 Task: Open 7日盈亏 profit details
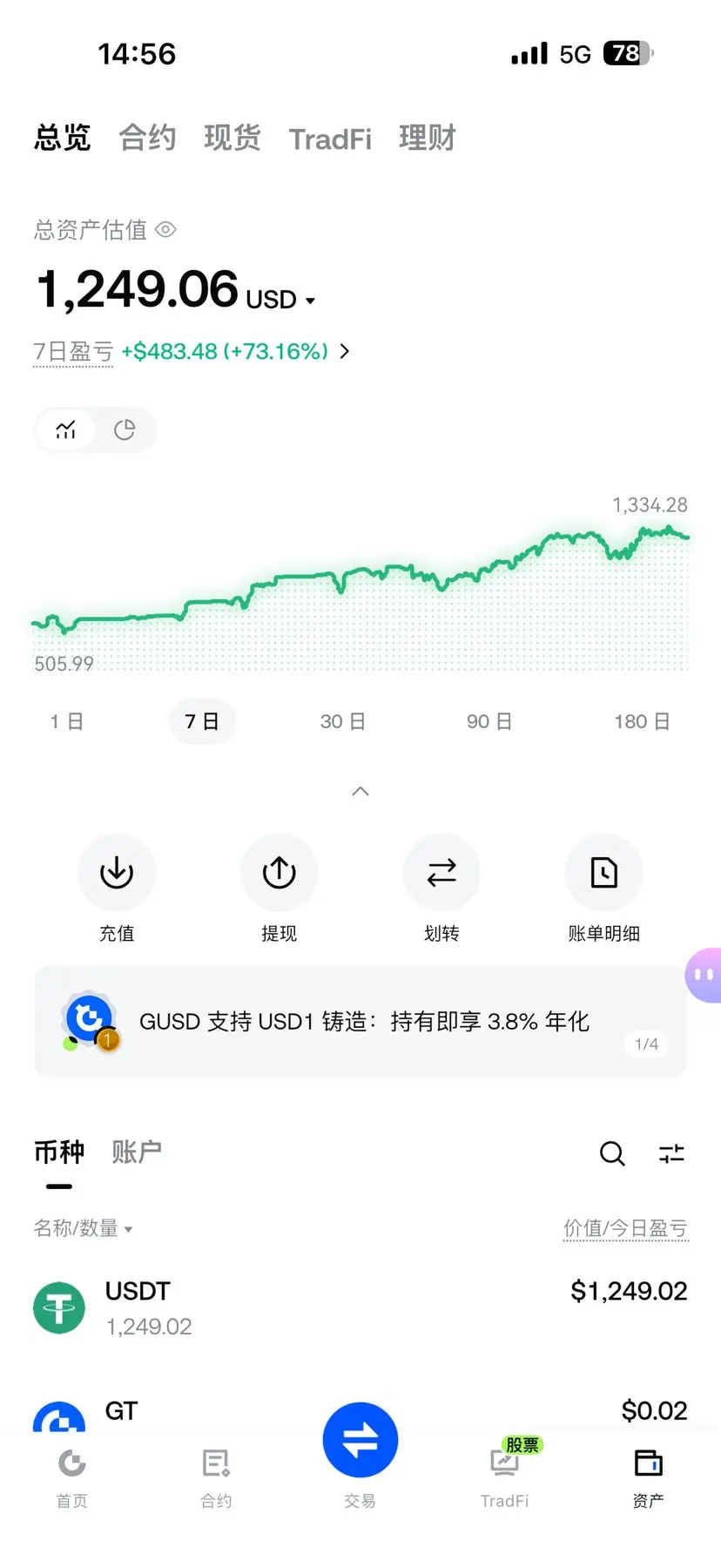[192, 351]
